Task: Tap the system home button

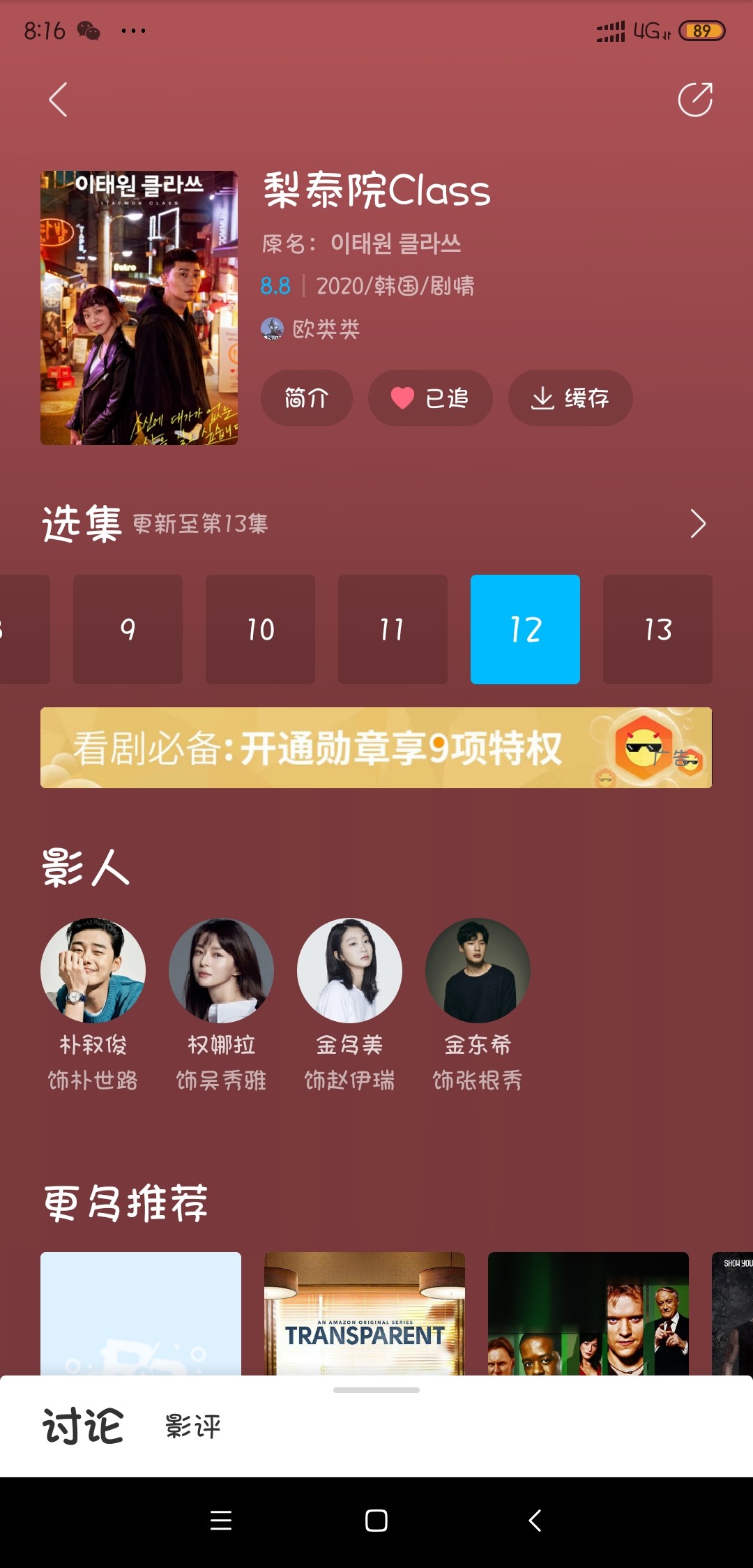Action: pyautogui.click(x=376, y=1521)
